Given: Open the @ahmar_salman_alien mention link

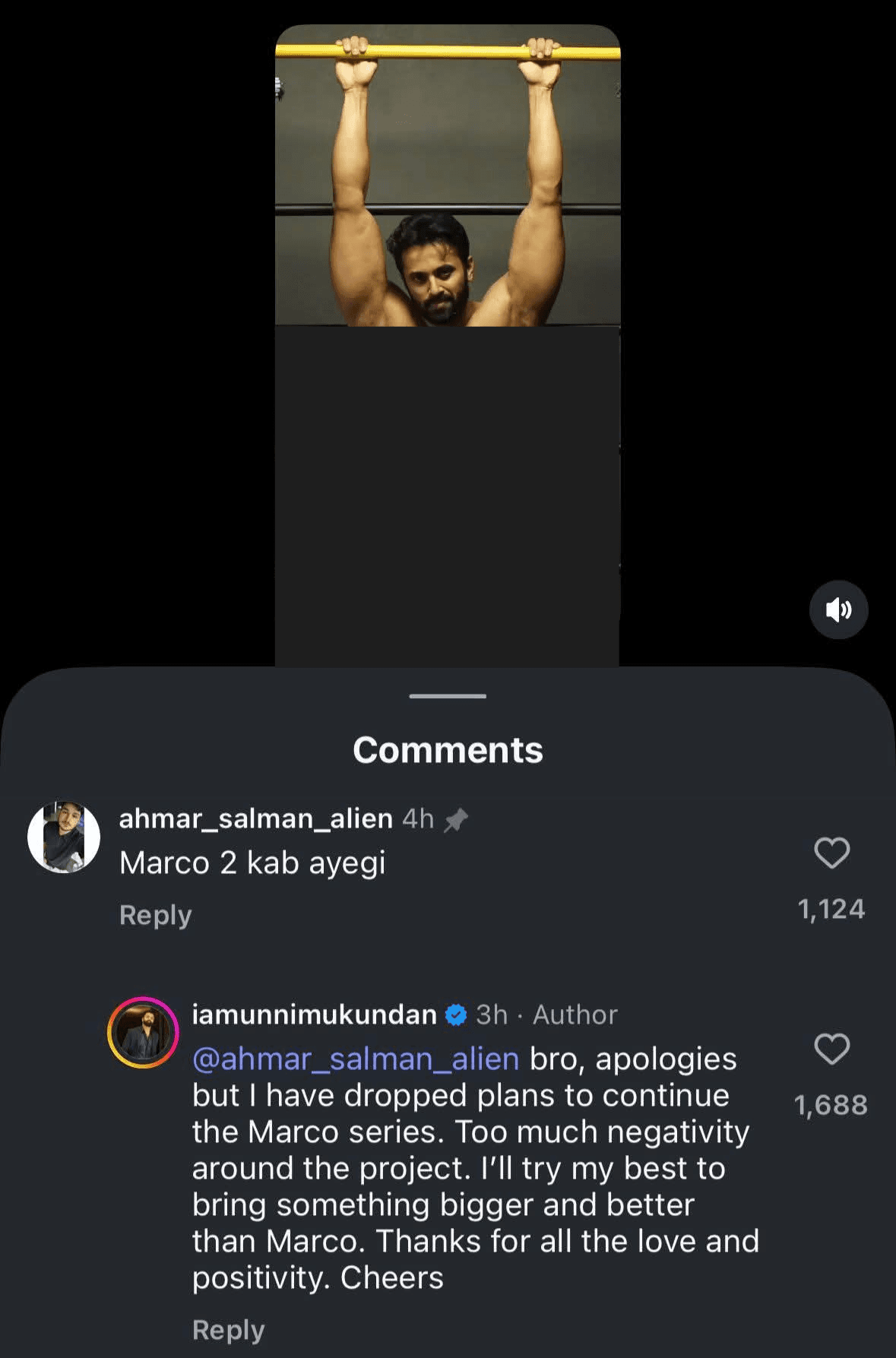Looking at the screenshot, I should (x=356, y=1059).
